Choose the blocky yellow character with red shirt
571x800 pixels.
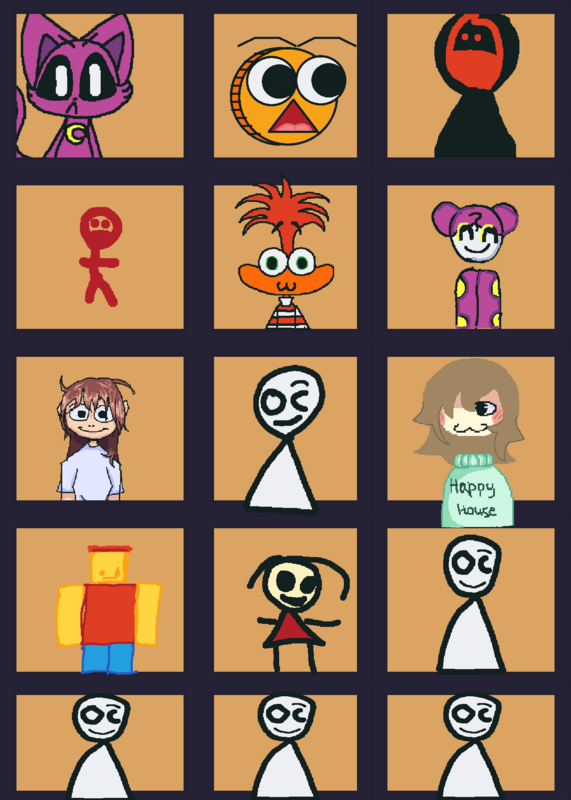click(x=100, y=600)
